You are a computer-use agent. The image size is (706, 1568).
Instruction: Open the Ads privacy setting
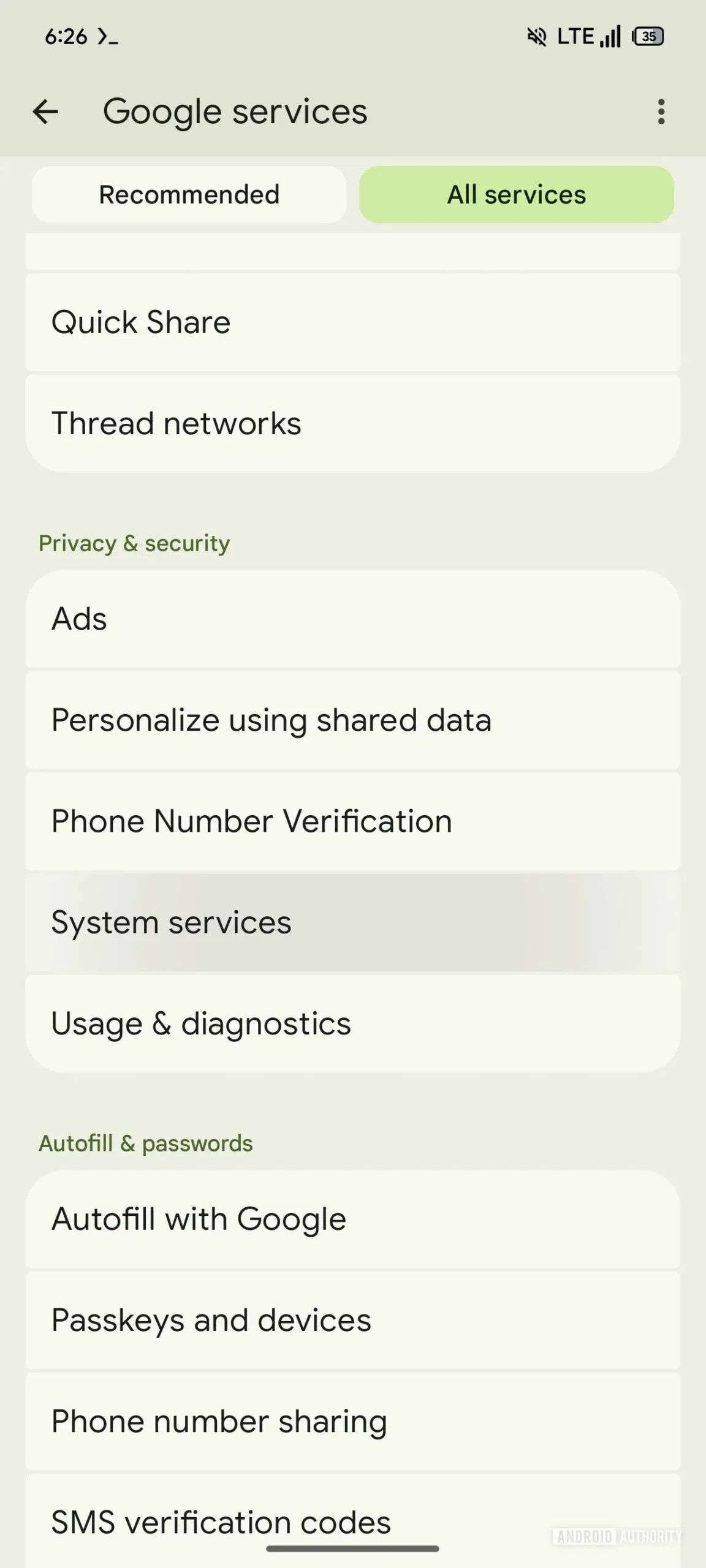[x=353, y=618]
